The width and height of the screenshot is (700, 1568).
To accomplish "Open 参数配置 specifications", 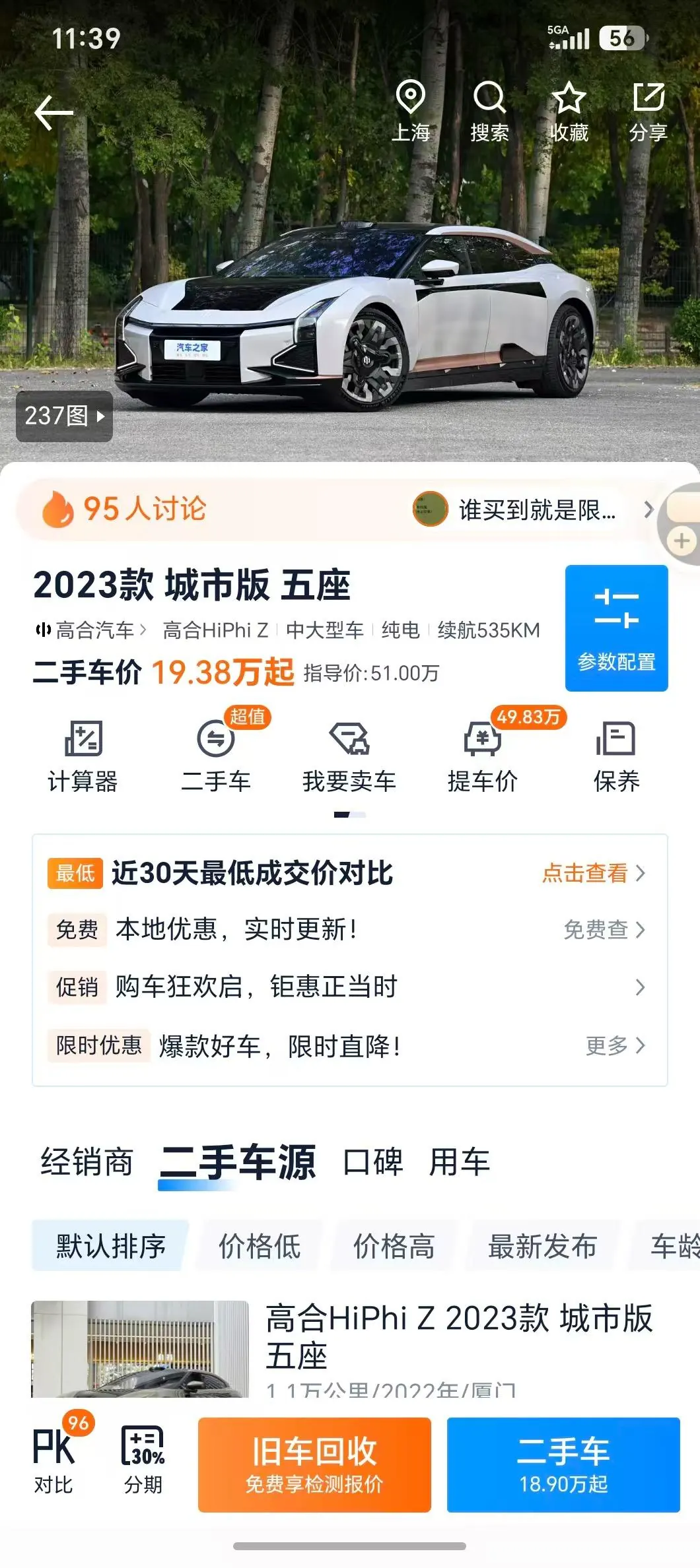I will [616, 628].
